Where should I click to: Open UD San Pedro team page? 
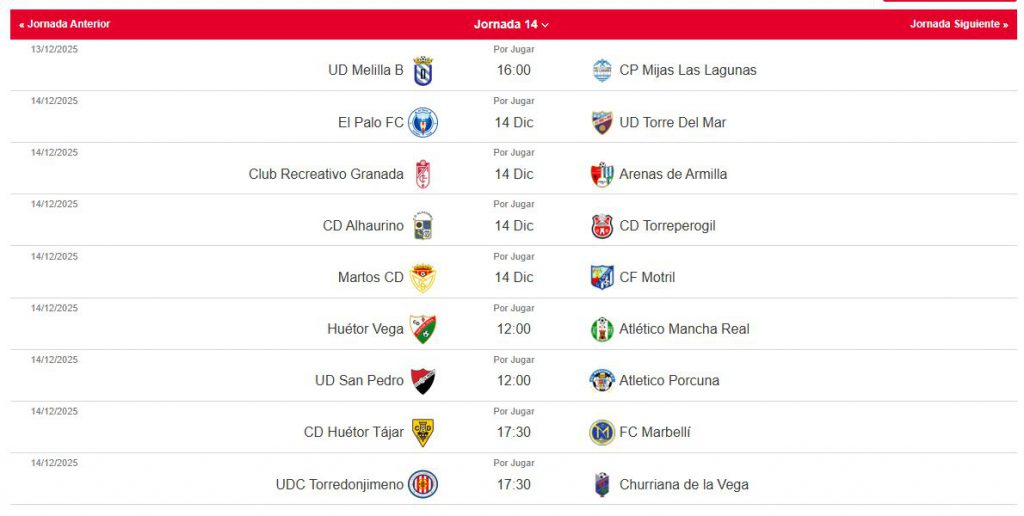click(359, 380)
